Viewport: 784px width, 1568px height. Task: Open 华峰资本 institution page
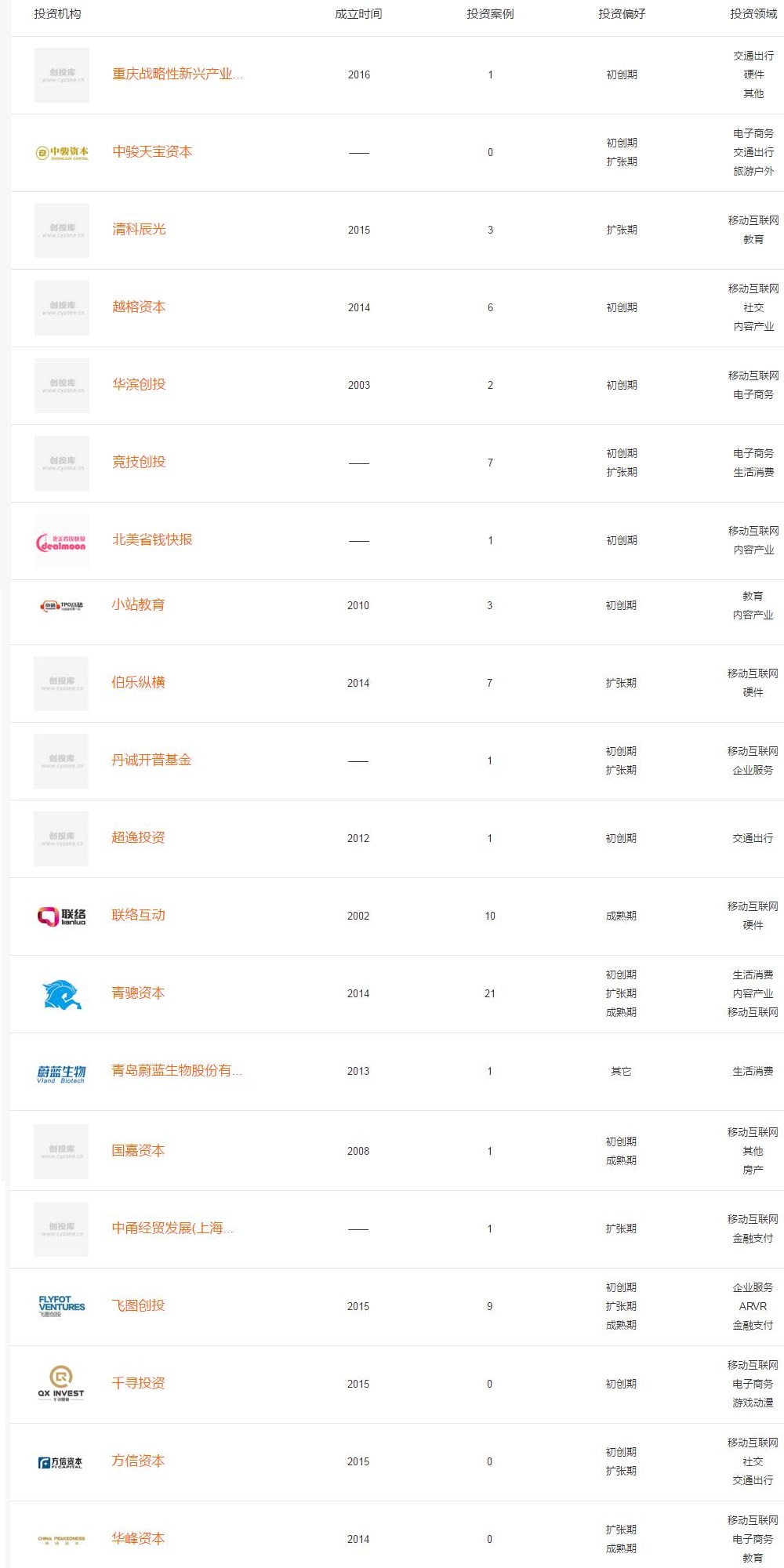pos(138,1539)
